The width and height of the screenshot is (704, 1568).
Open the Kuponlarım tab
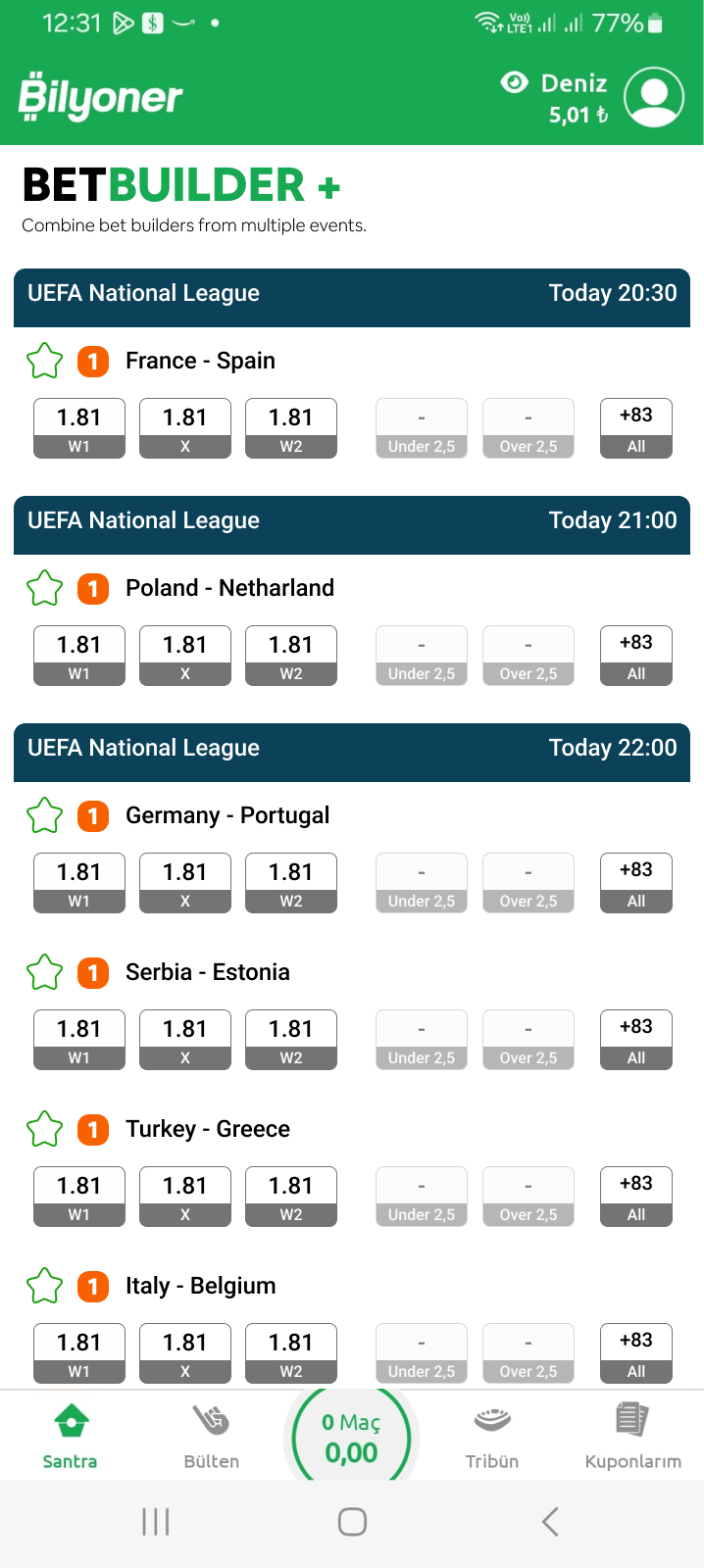(633, 1437)
